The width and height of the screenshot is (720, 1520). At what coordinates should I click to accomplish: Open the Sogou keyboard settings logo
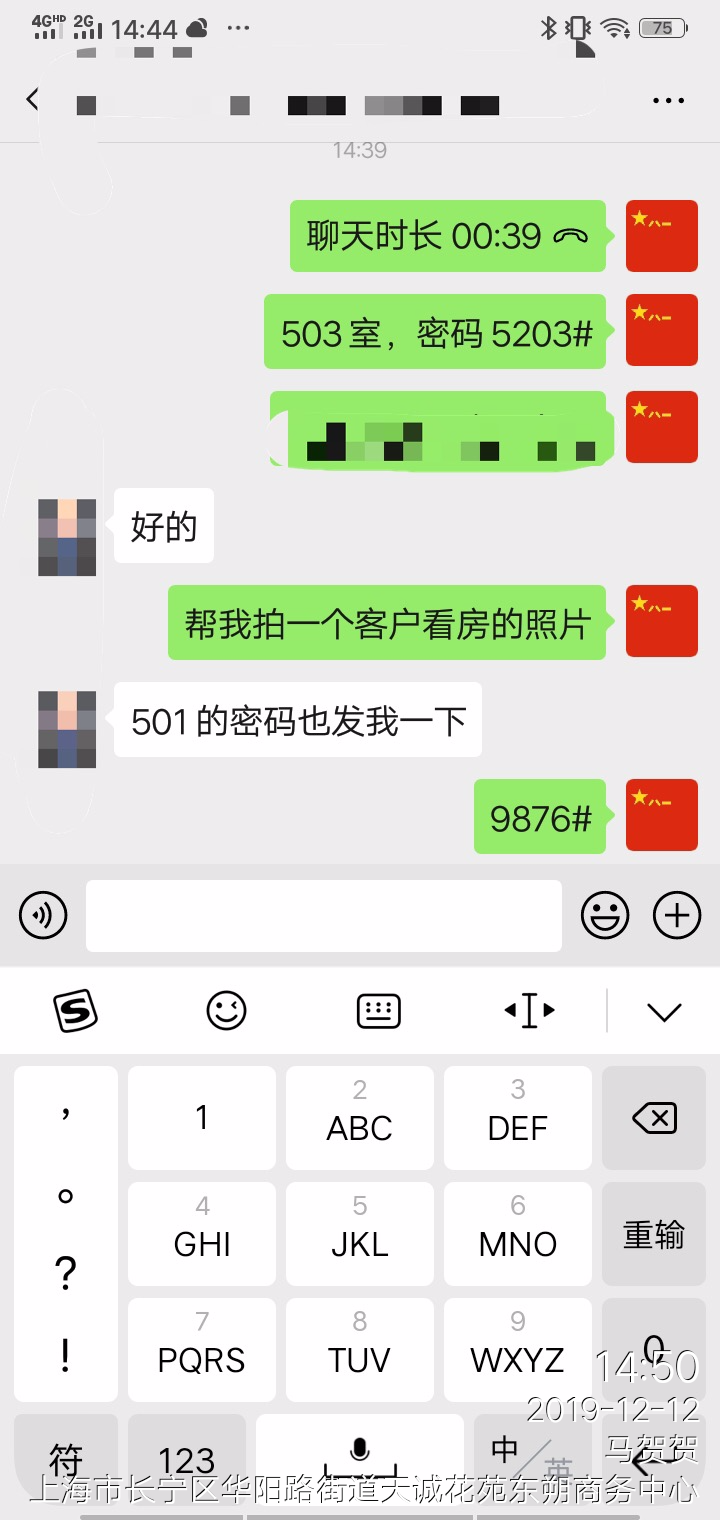point(75,1011)
